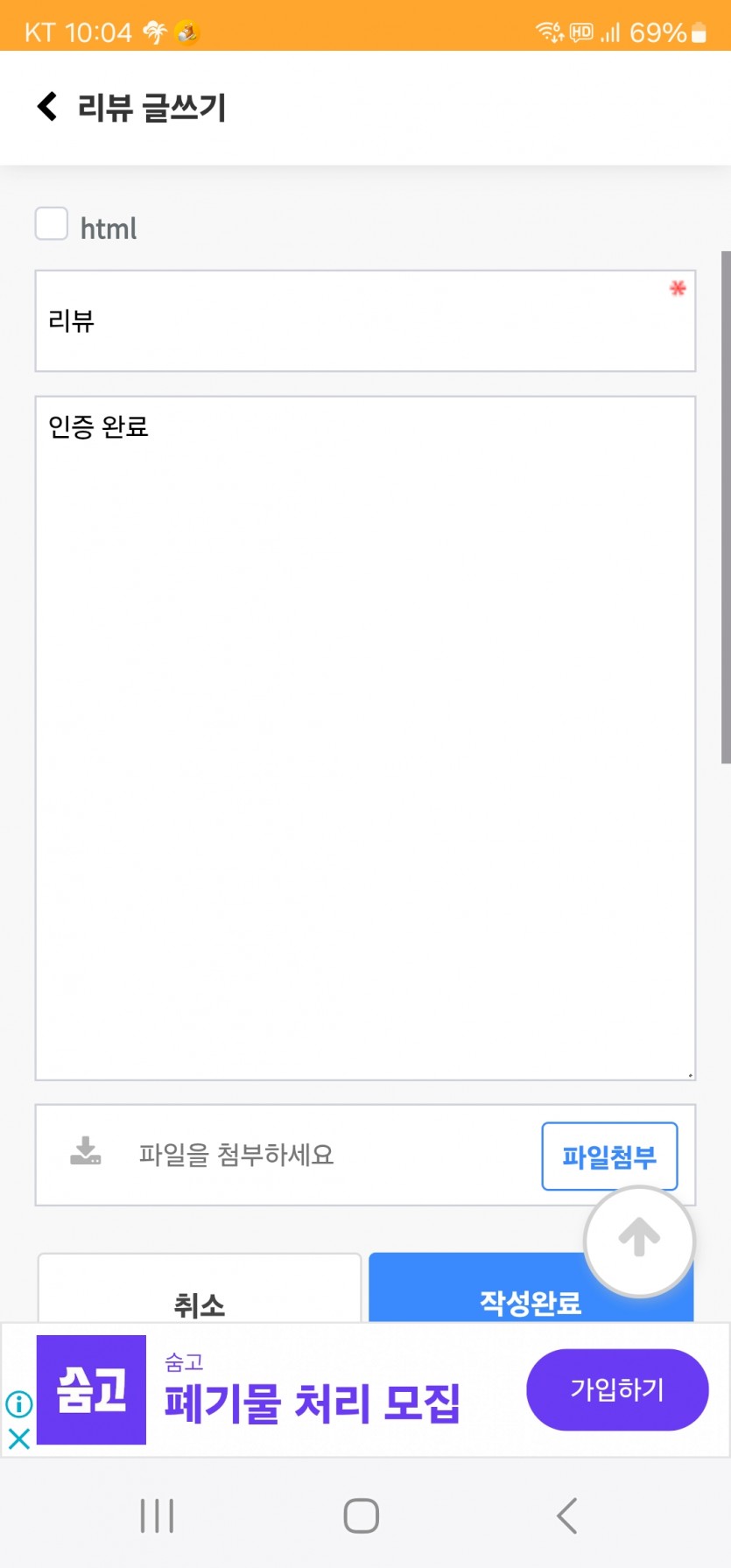731x1568 pixels.
Task: Tap 가입하기 in the 숨고 ad
Action: pyautogui.click(x=617, y=1389)
